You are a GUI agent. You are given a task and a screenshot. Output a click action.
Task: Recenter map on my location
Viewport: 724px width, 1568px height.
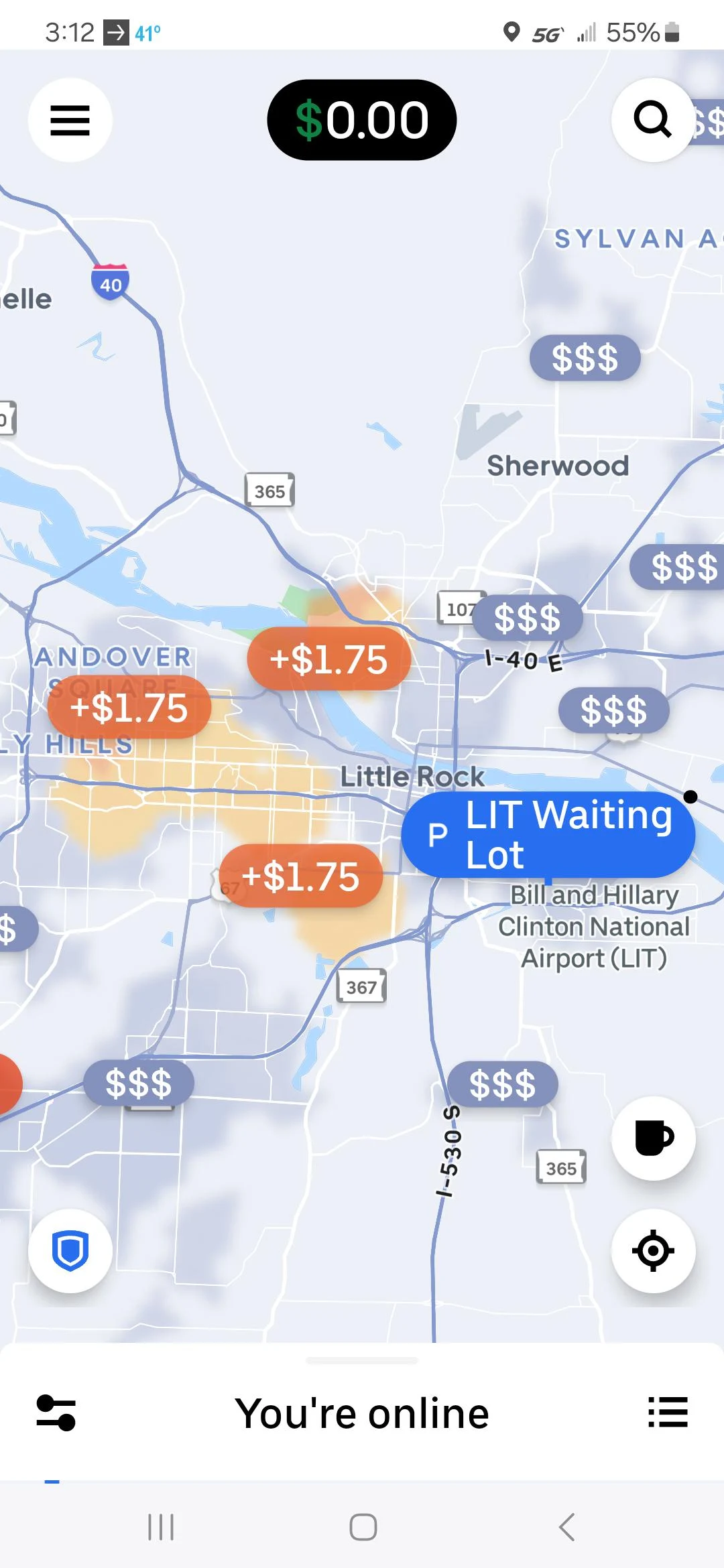coord(652,1250)
